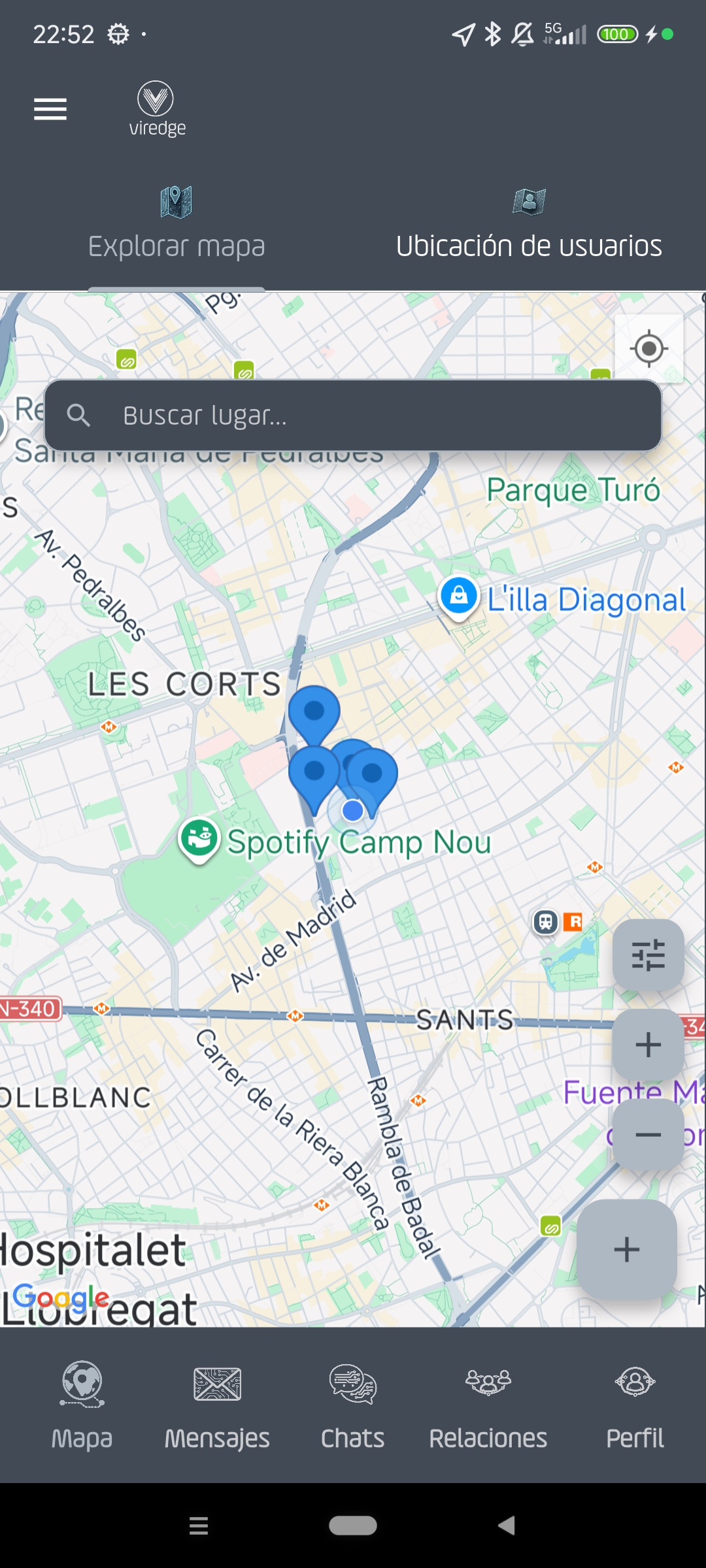The height and width of the screenshot is (1568, 706).
Task: Tap the large plus floating action button
Action: pos(626,1249)
